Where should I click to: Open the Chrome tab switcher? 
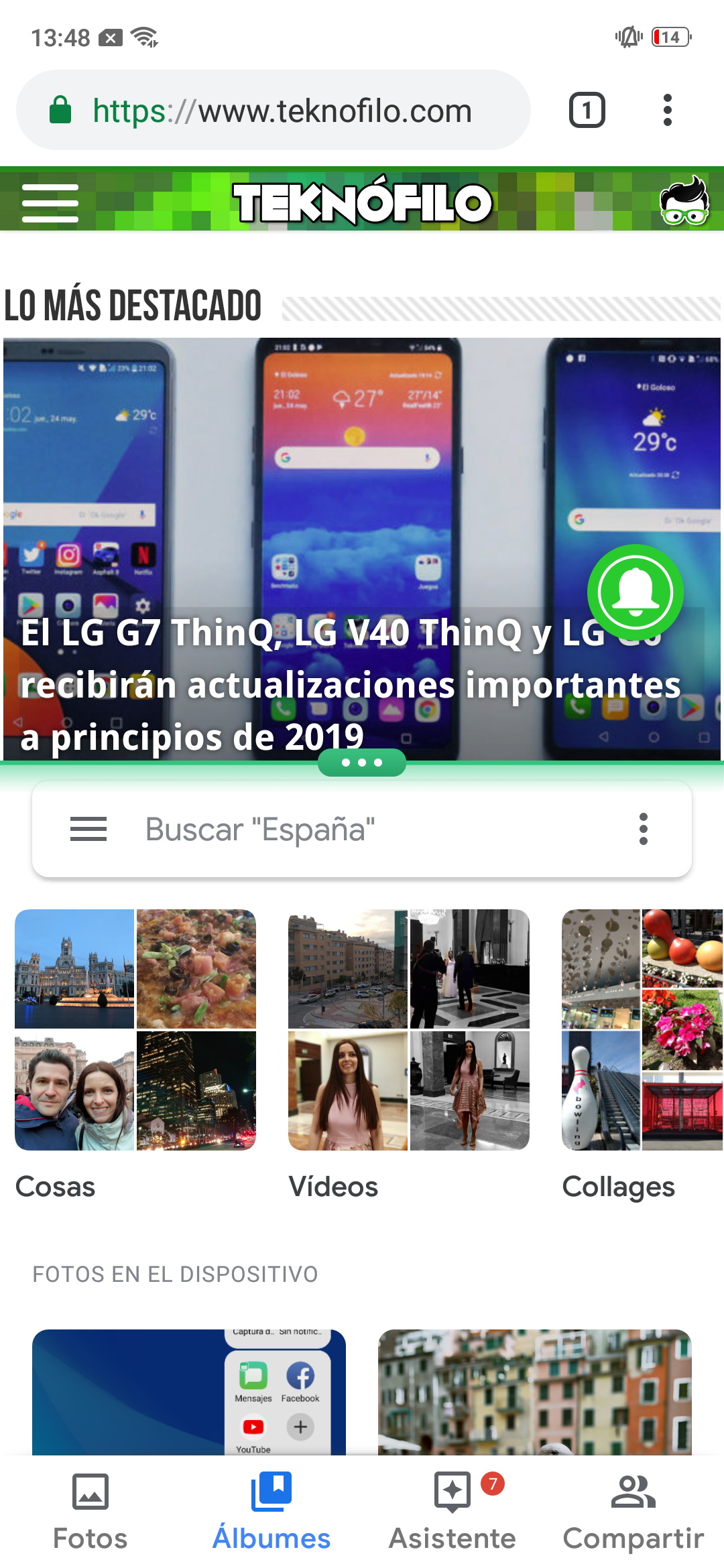coord(587,111)
